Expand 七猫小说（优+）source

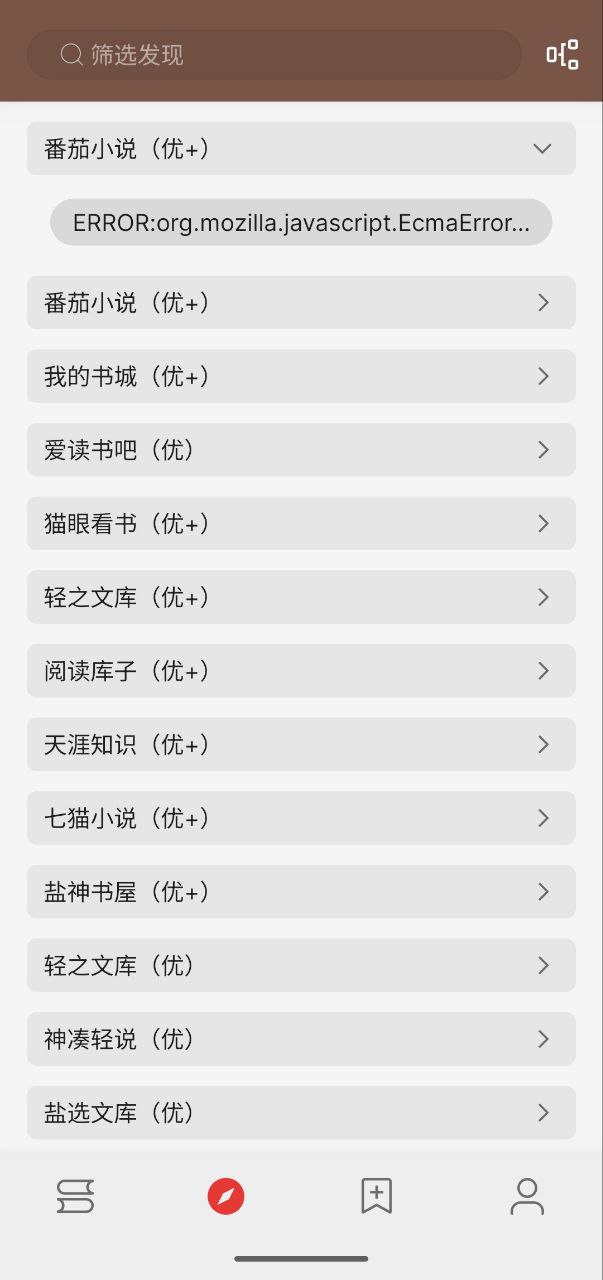coord(301,818)
